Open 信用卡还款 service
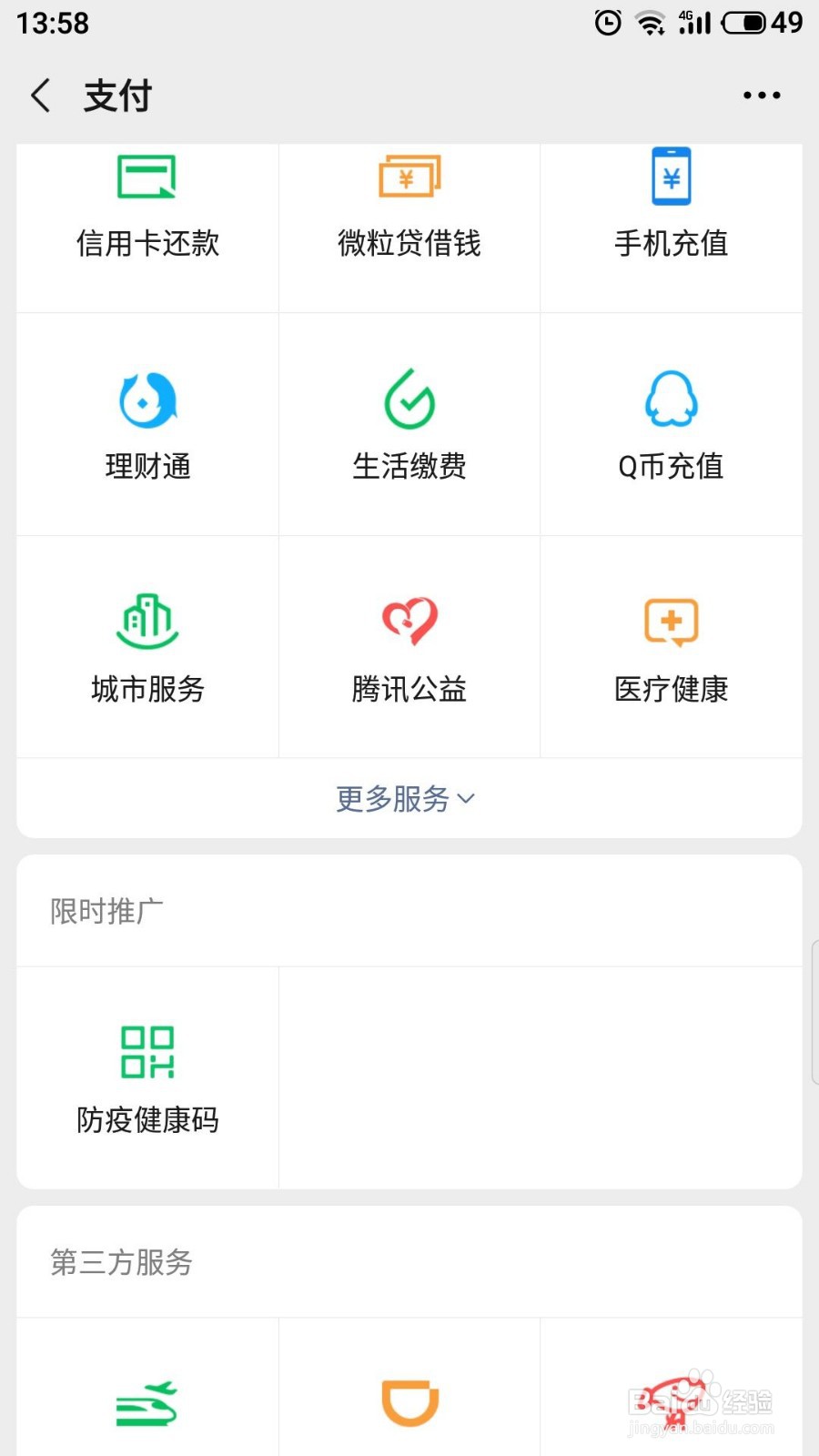Screen dimensions: 819x1456 point(147,227)
